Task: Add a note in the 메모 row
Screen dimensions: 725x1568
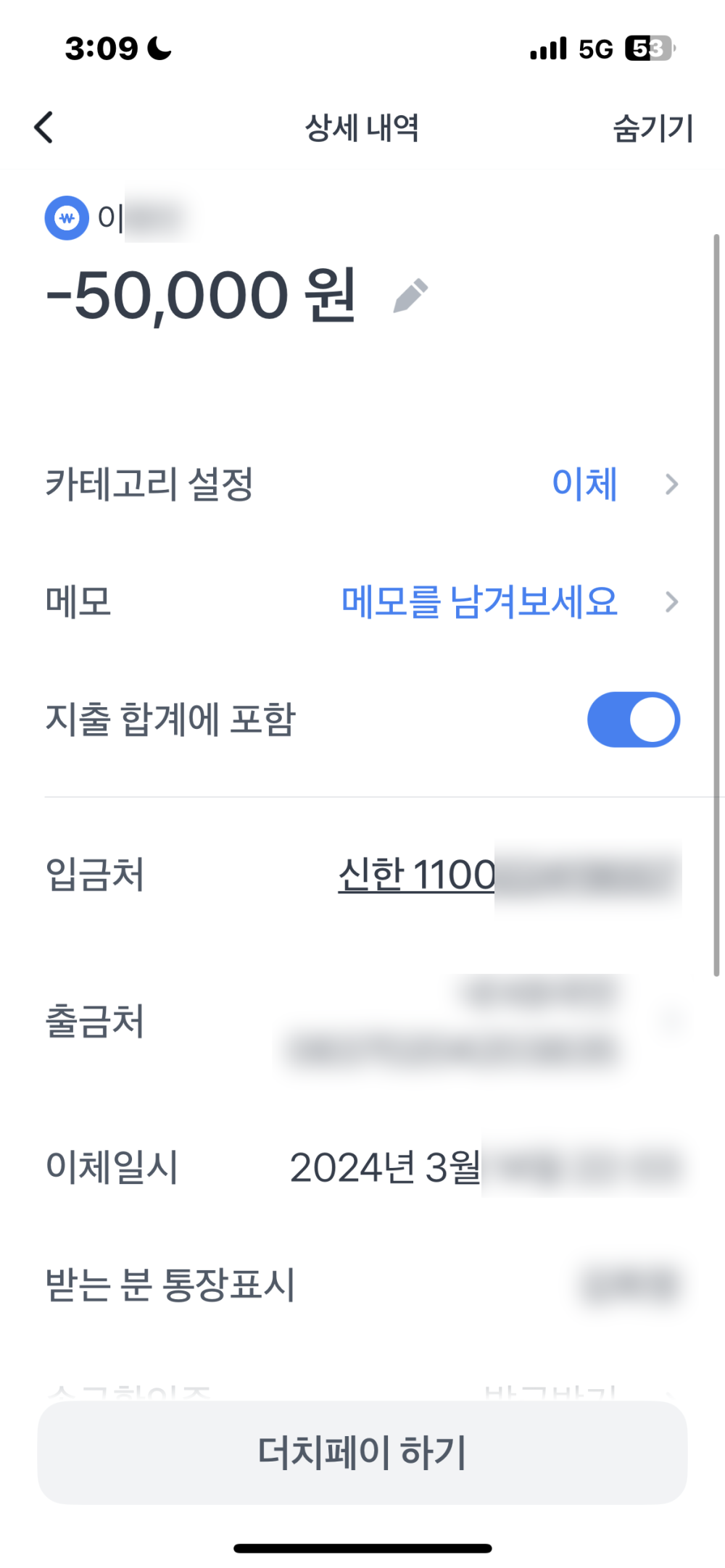Action: pos(479,601)
